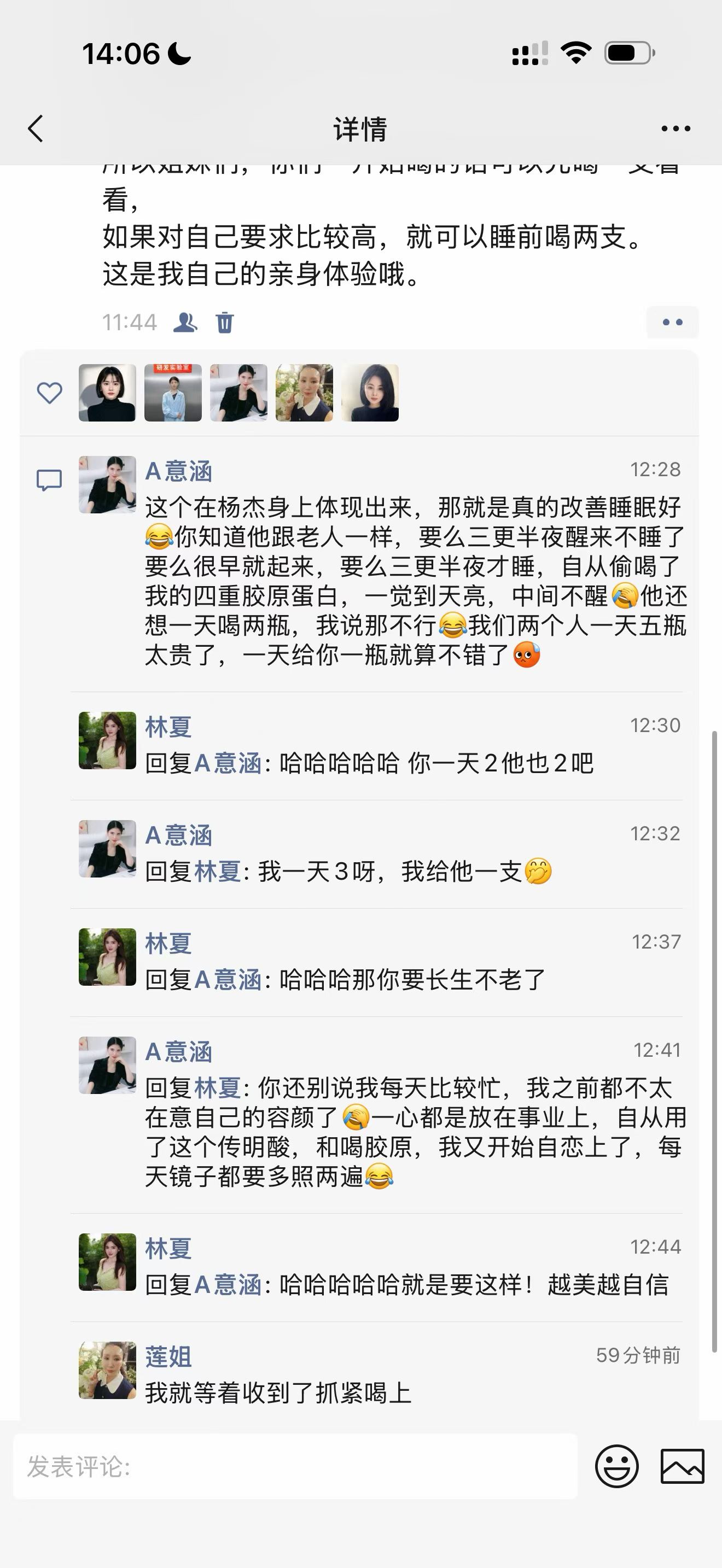Open A意涵's avatar on the 12:32 comment
Screen dimensions: 722x1568
[107, 849]
